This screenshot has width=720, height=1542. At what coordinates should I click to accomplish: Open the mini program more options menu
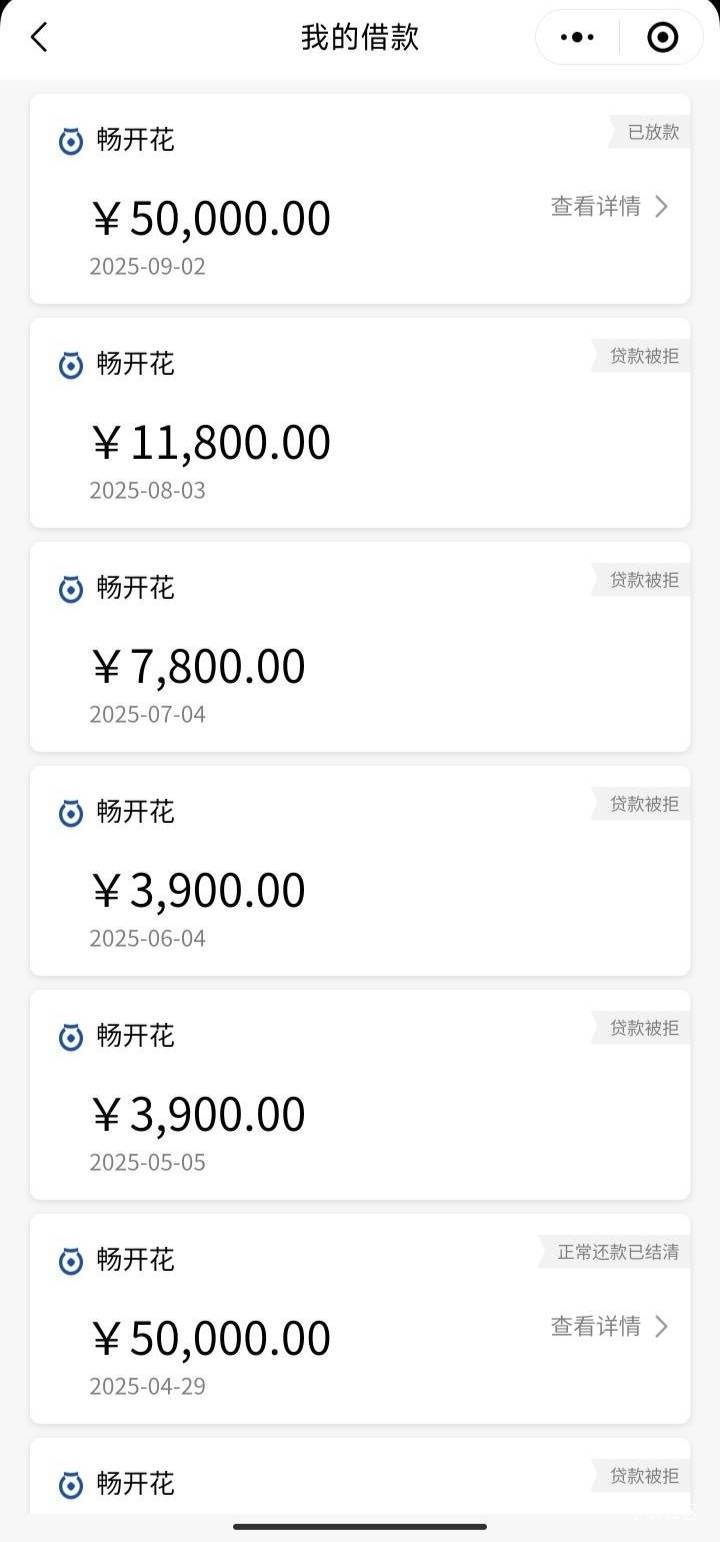pyautogui.click(x=577, y=38)
